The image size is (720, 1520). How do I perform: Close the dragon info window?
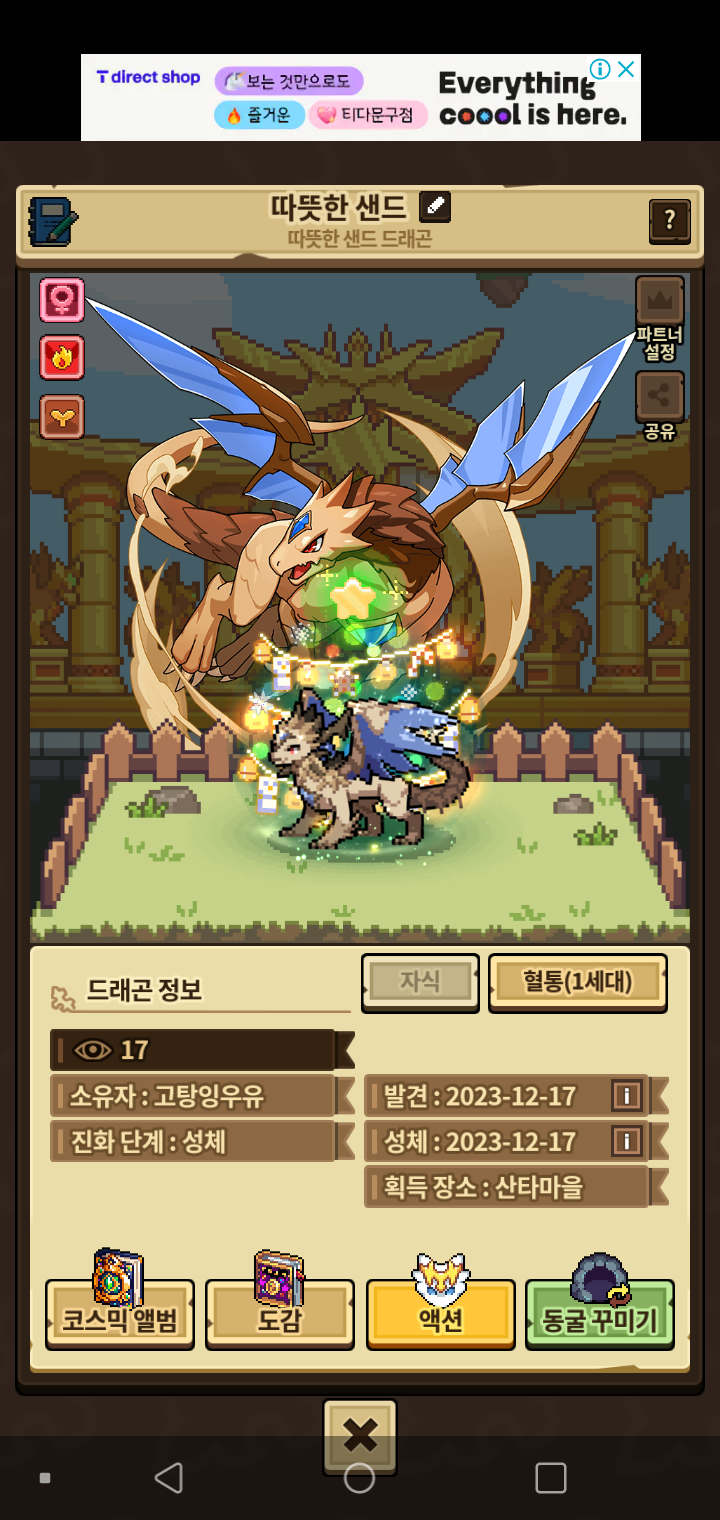click(360, 1437)
